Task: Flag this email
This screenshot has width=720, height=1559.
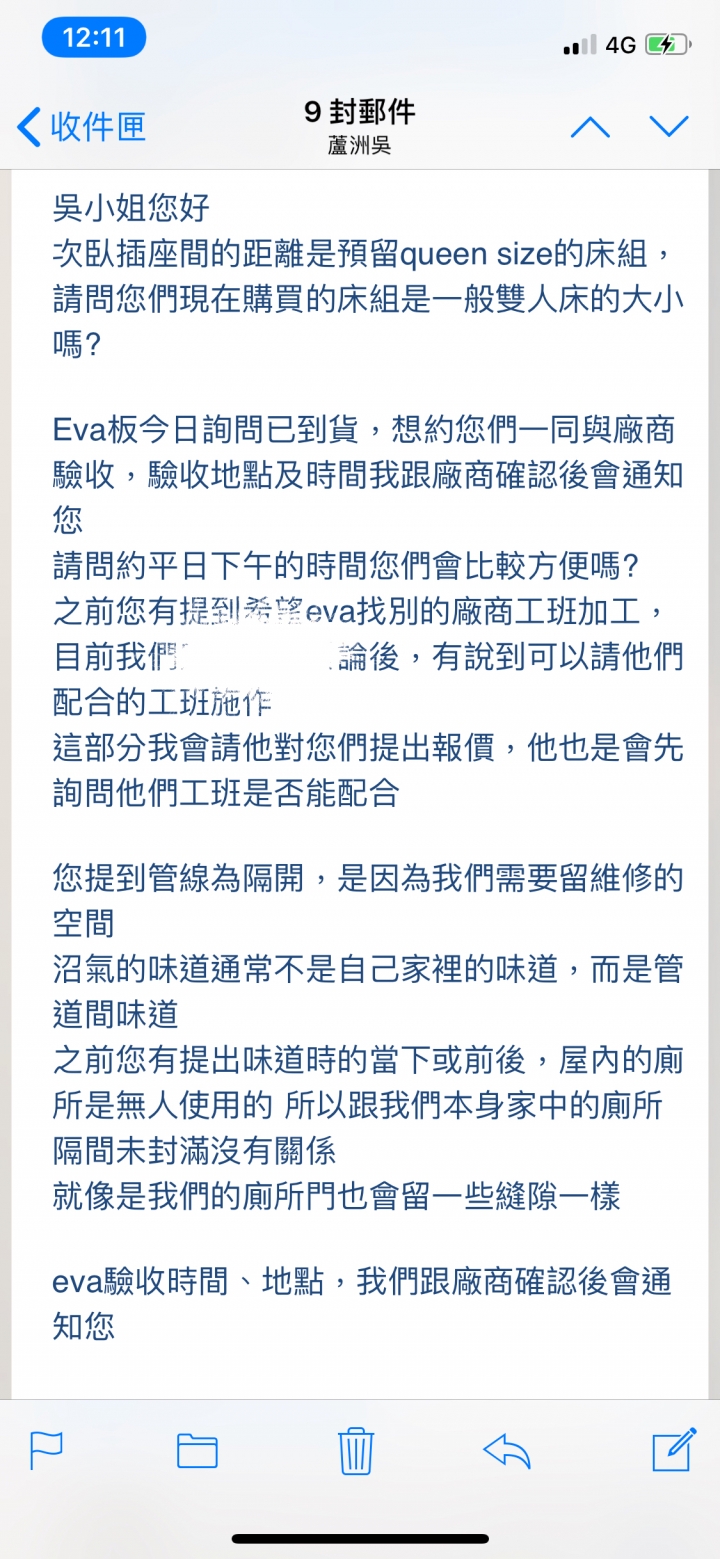Action: click(46, 1450)
